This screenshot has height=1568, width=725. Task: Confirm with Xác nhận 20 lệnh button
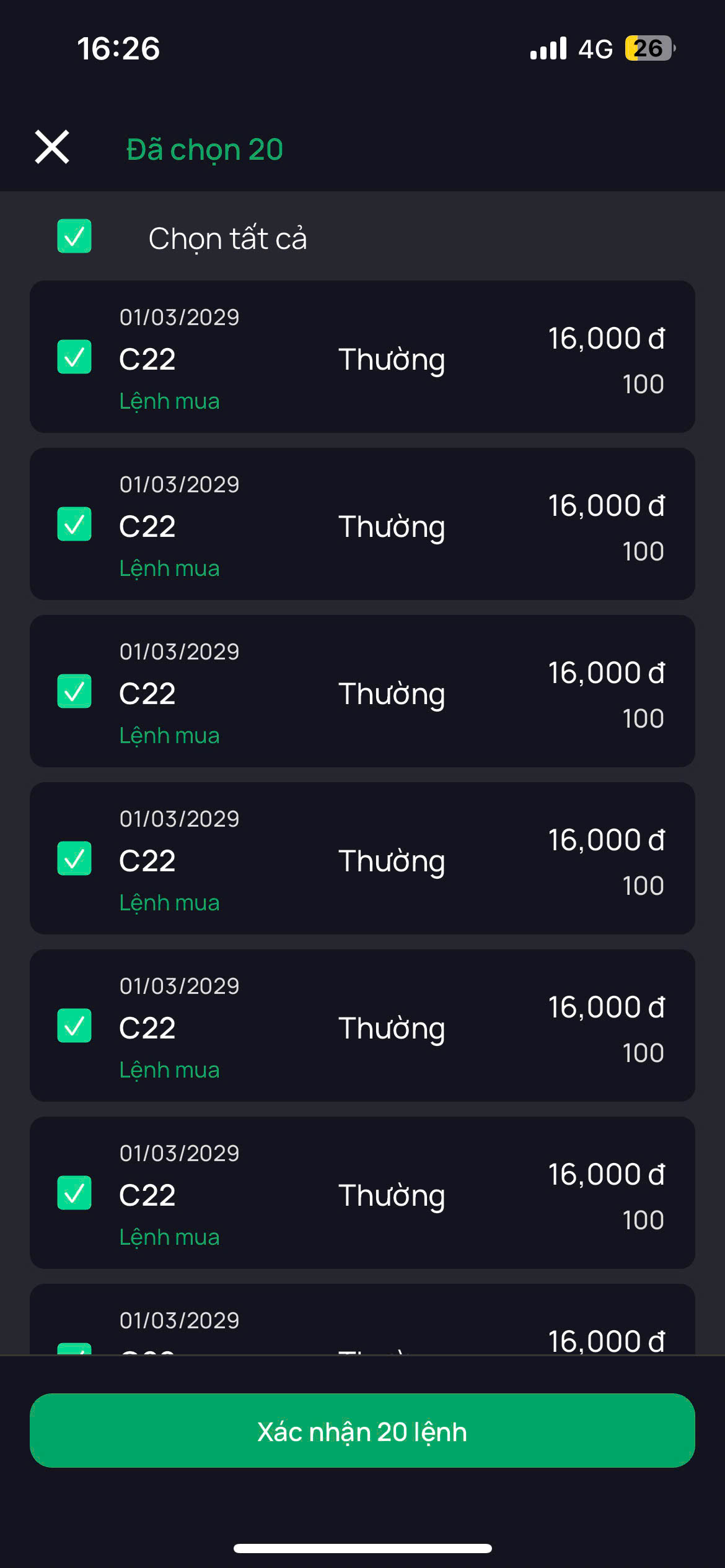(362, 1431)
